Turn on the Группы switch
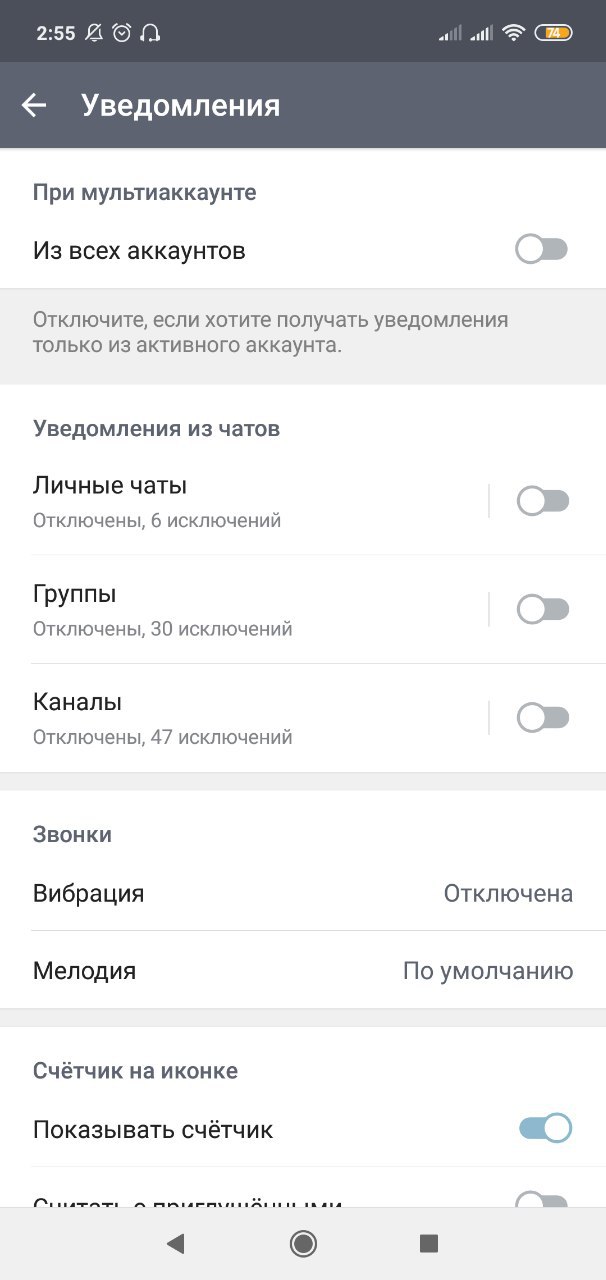 (543, 609)
